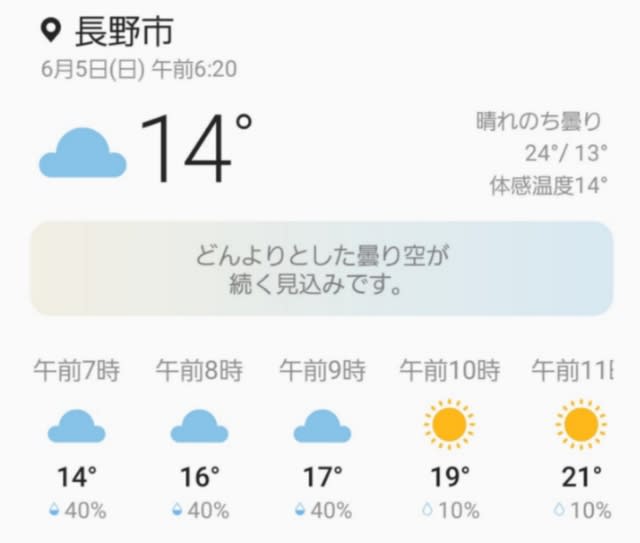This screenshot has height=543, width=640.
Task: Open the 長野市 location selector
Action: point(108,32)
